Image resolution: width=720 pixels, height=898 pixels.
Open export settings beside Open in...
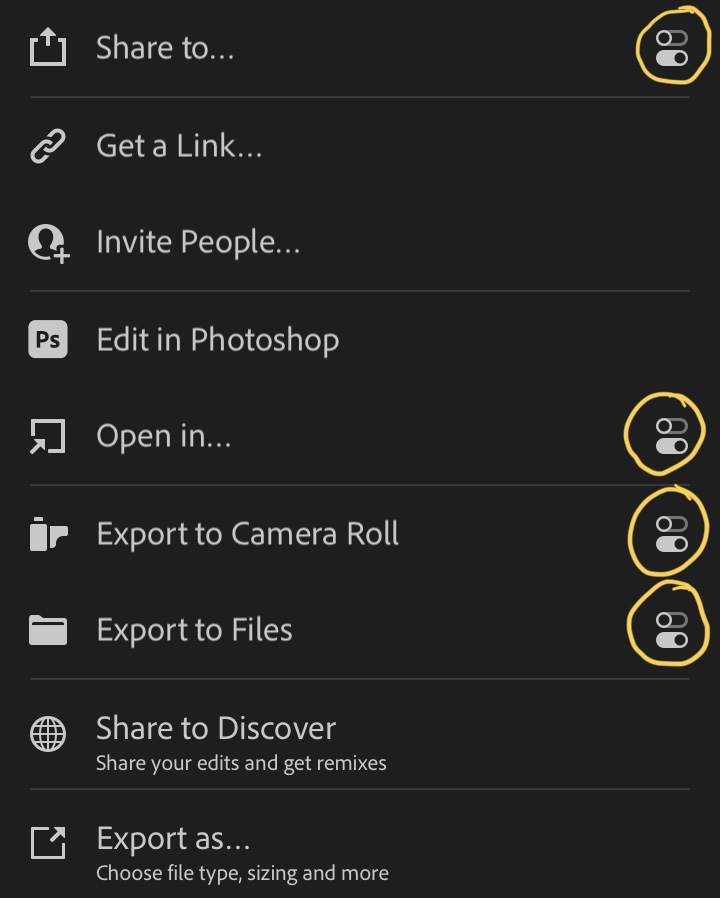[671, 436]
